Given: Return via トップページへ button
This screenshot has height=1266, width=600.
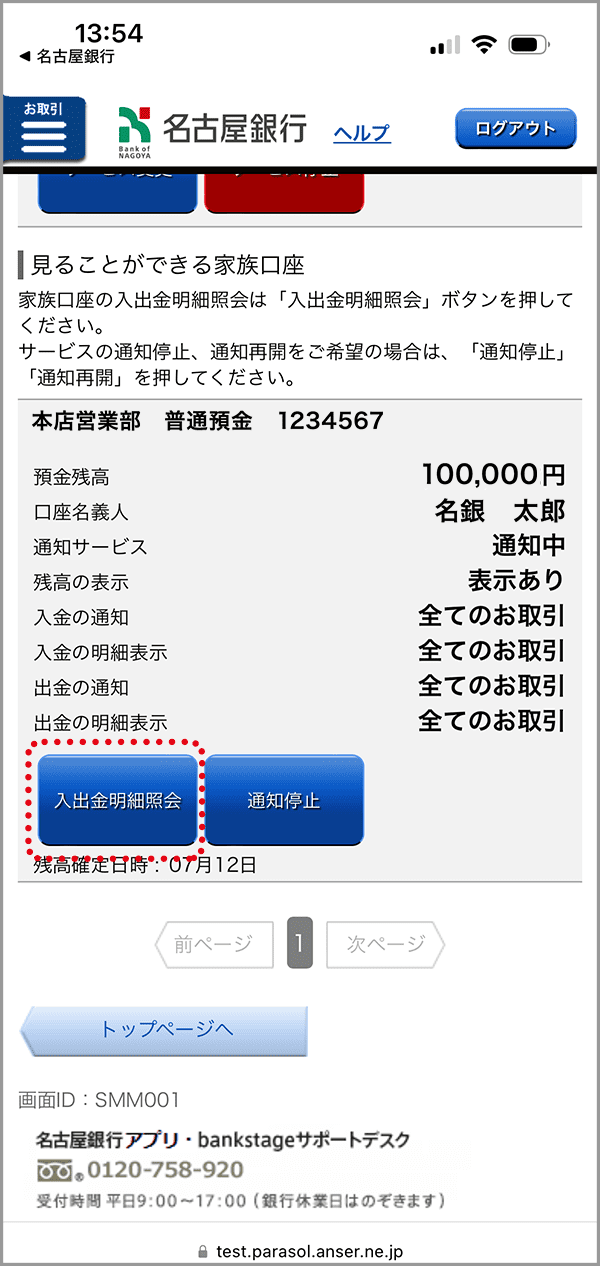Looking at the screenshot, I should [164, 1030].
